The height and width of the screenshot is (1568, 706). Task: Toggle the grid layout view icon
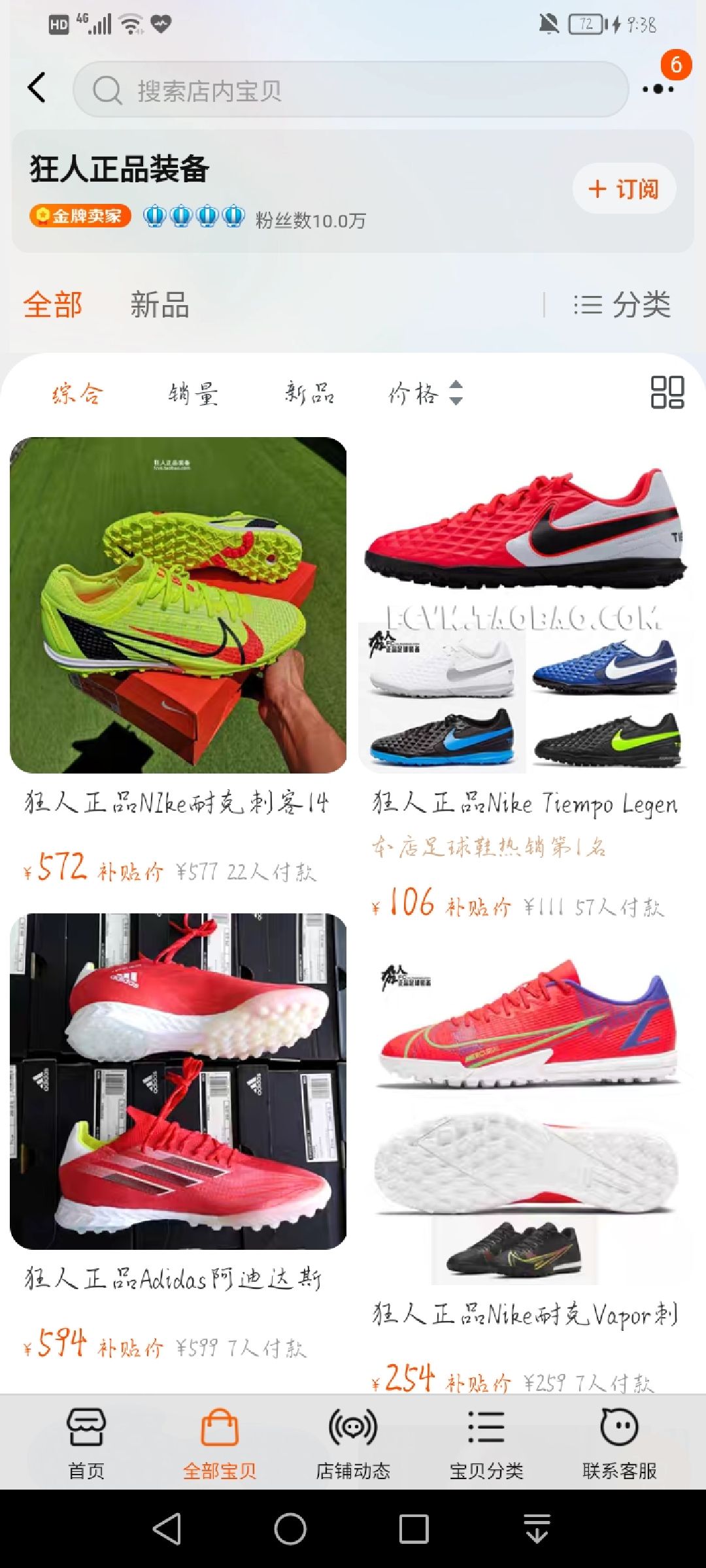tap(667, 393)
